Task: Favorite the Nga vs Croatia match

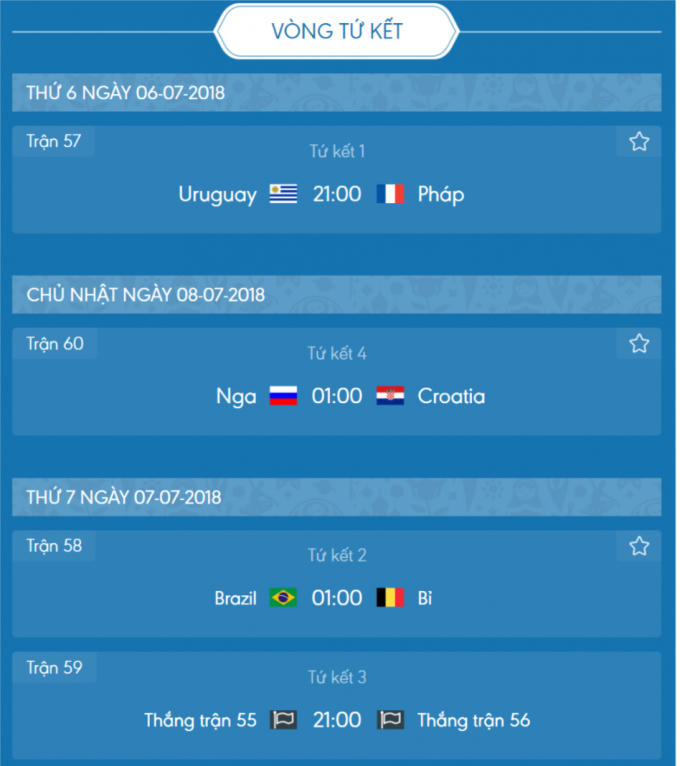Action: click(639, 344)
